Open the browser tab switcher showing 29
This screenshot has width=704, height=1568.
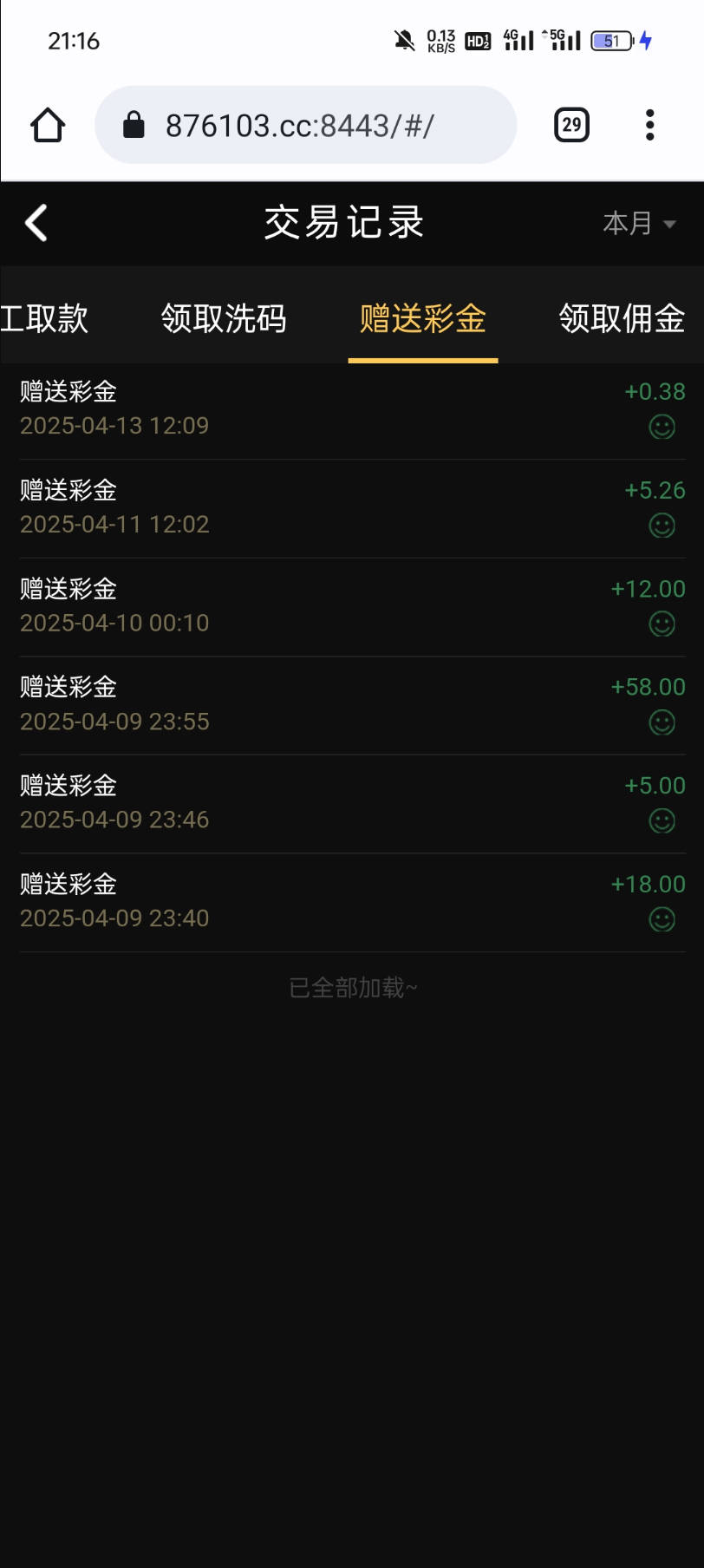(x=571, y=125)
